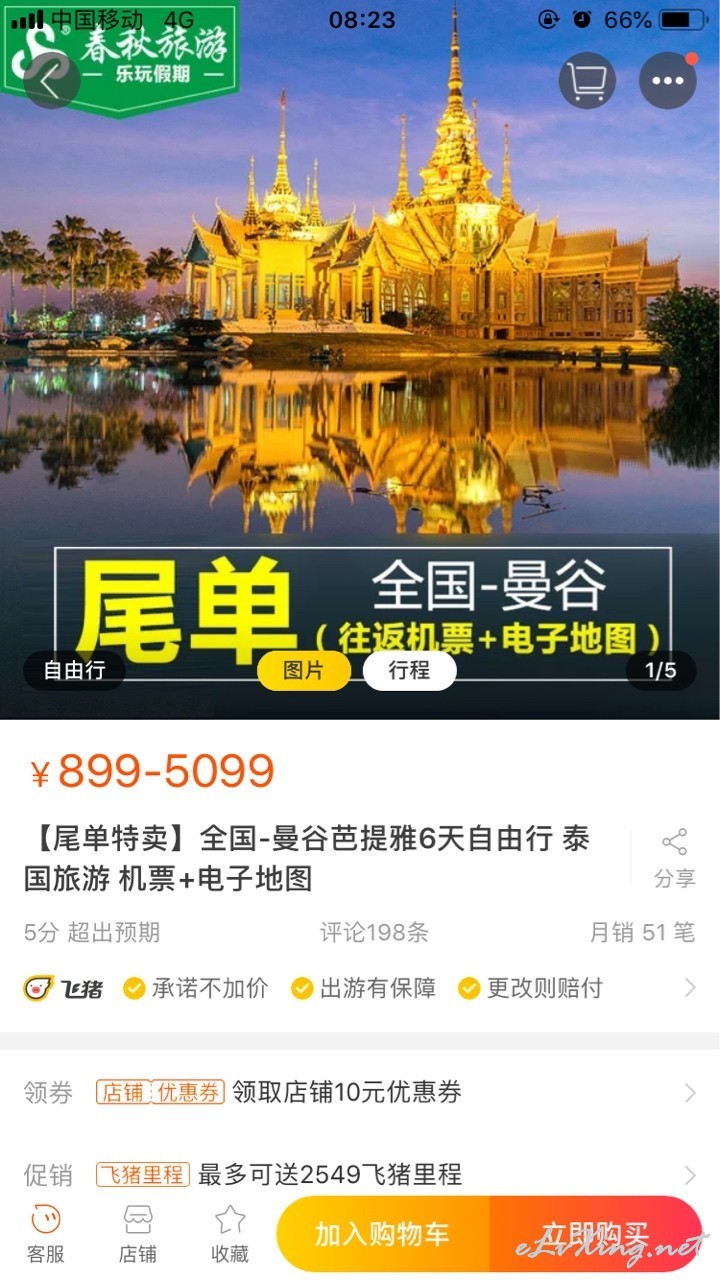Share this product via 分享
The width and height of the screenshot is (720, 1280).
click(x=675, y=858)
